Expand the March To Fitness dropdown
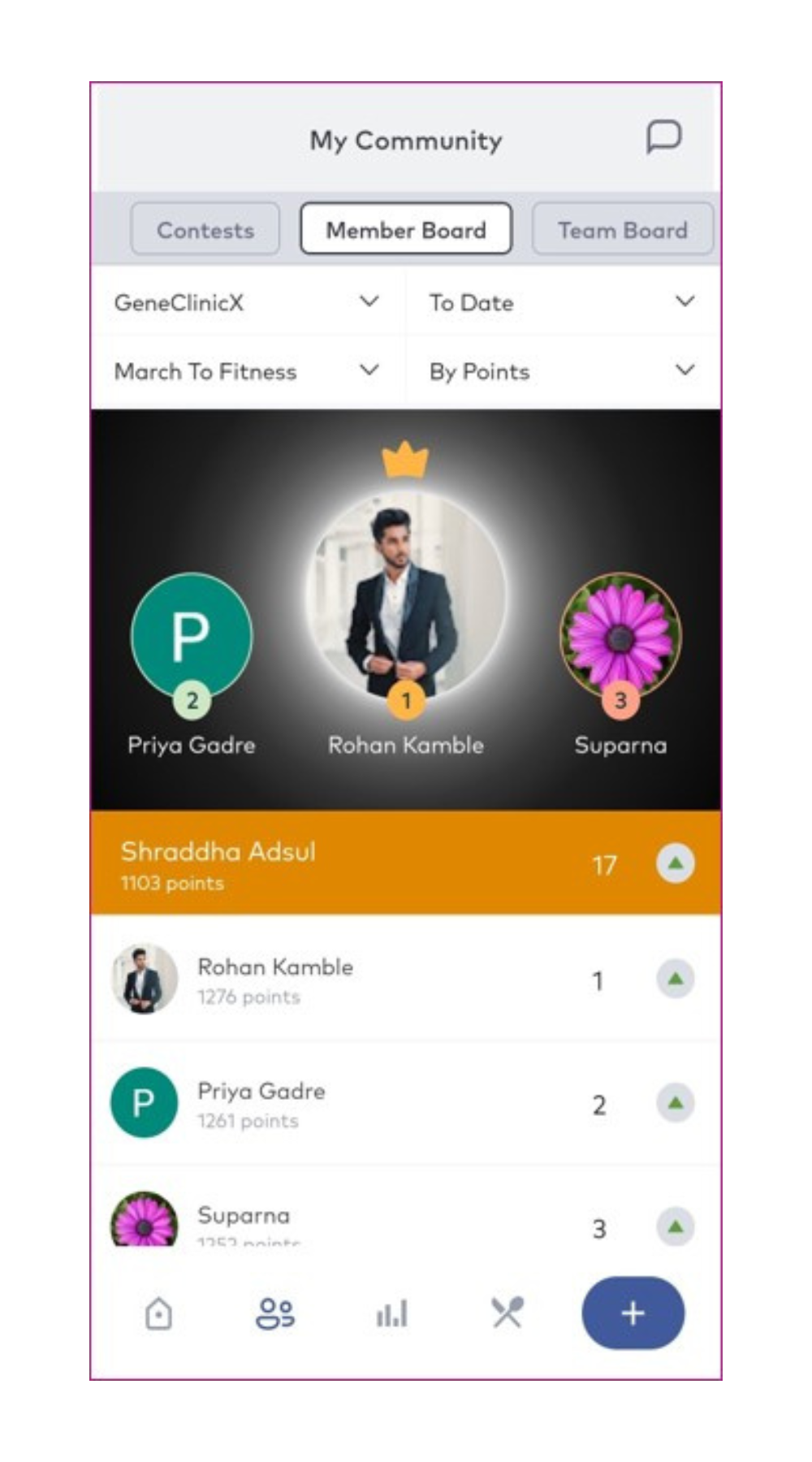The image size is (812, 1462). tap(247, 371)
